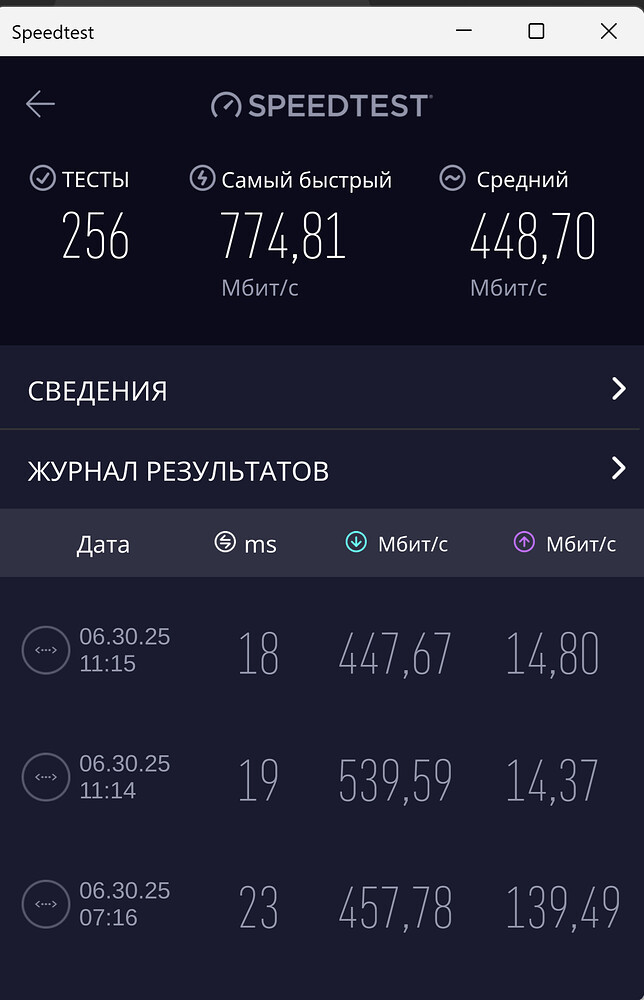The image size is (644, 1000).
Task: Open ЖУРНАЛ РЕЗУЛЬТАТОВ
Action: pyautogui.click(x=322, y=470)
